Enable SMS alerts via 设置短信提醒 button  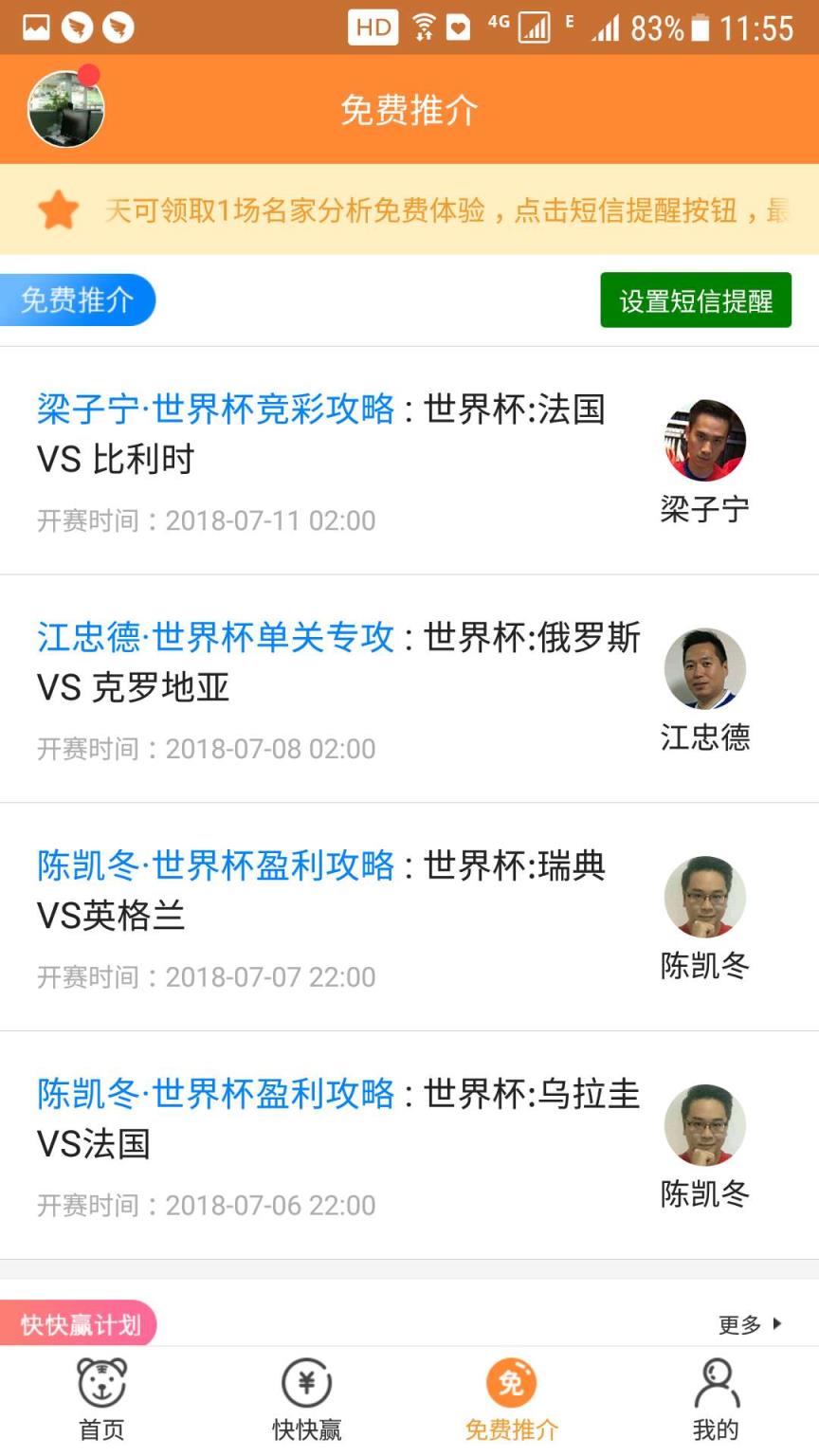click(696, 300)
